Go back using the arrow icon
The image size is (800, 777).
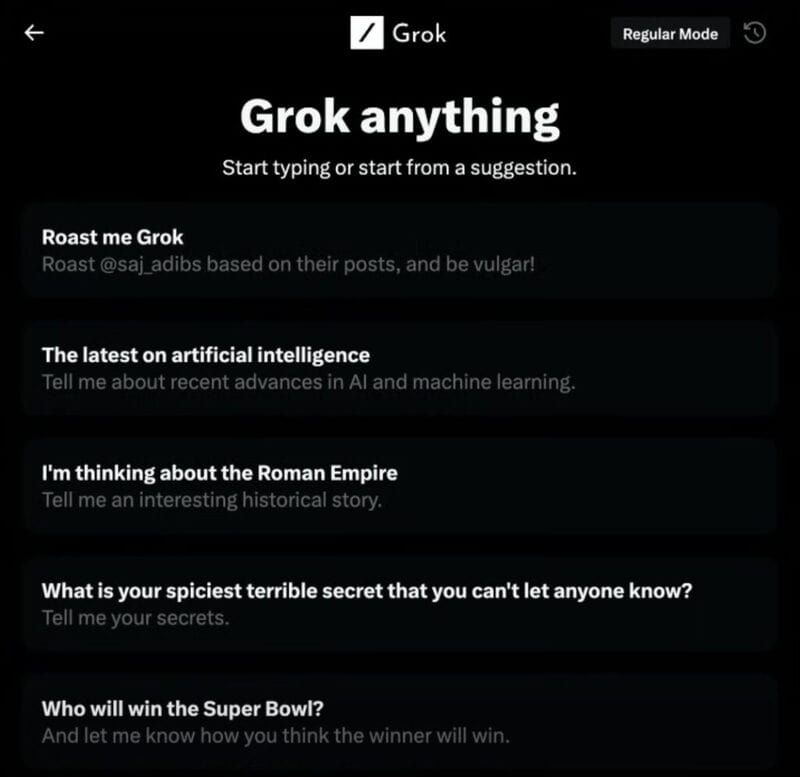(34, 33)
